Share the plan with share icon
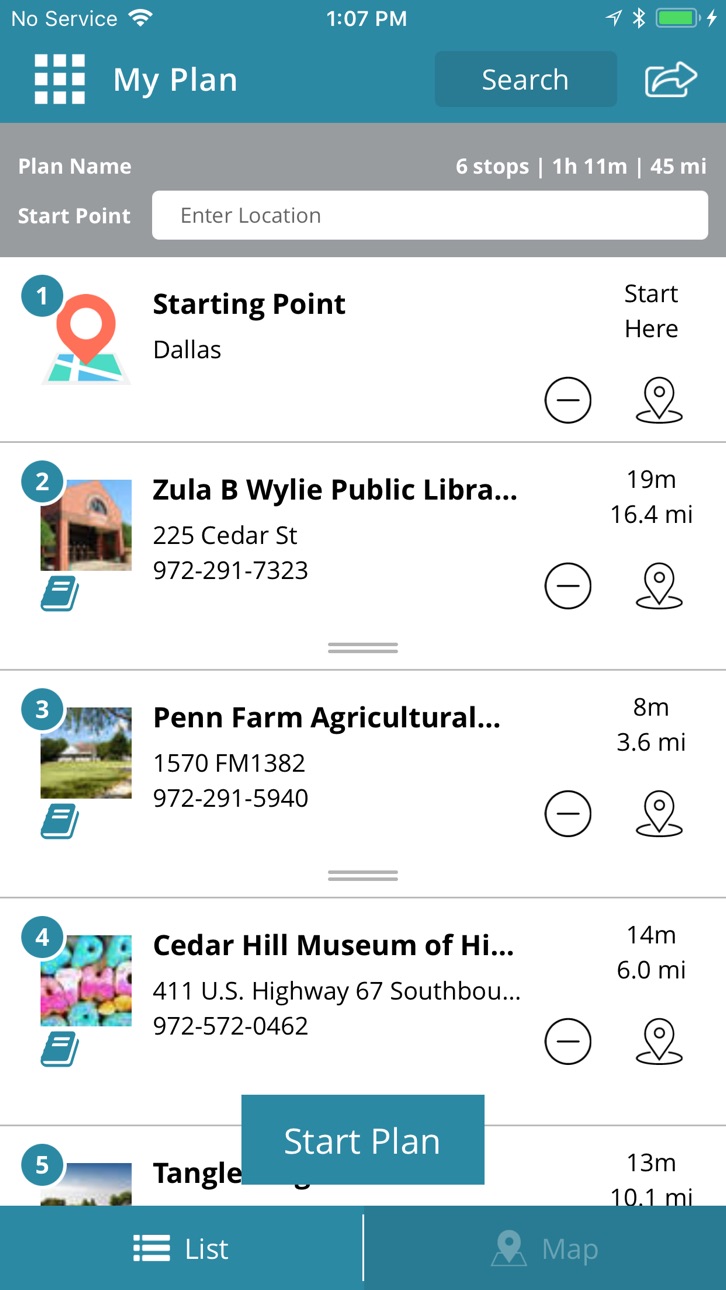726x1290 pixels. pyautogui.click(x=671, y=80)
